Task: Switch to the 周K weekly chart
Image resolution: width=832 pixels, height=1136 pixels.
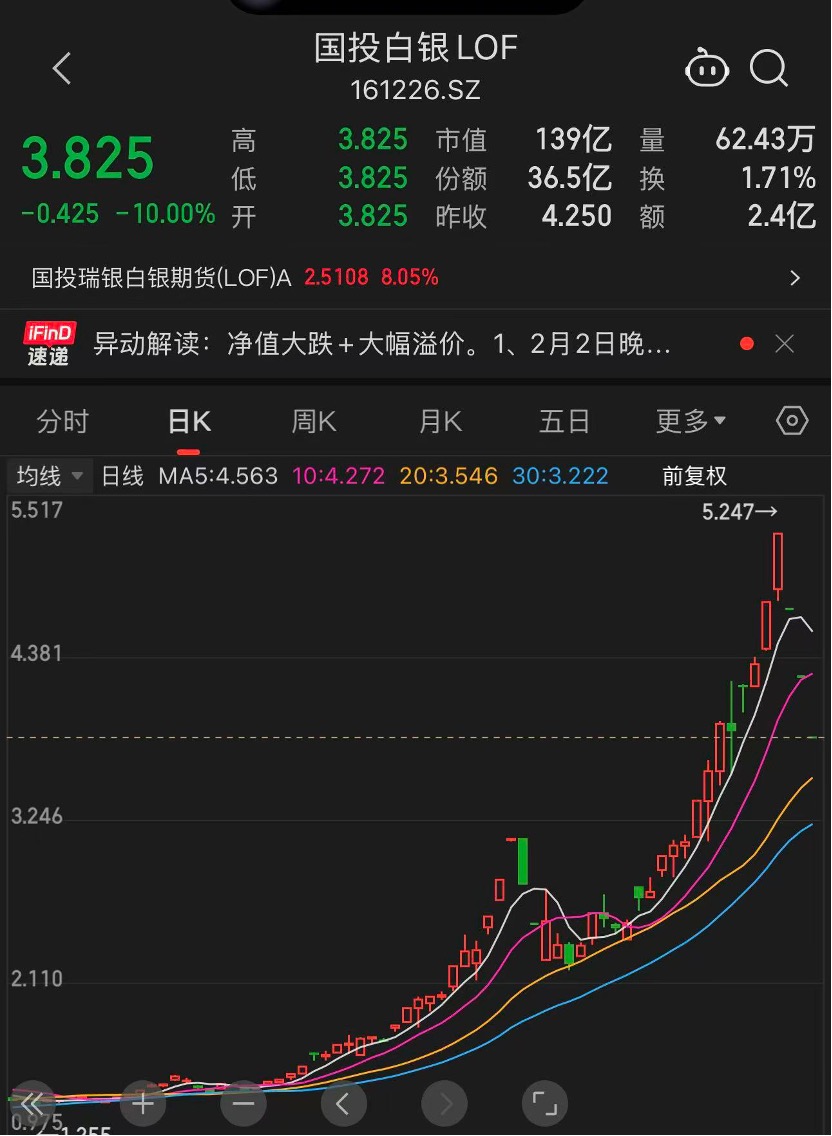Action: click(313, 422)
